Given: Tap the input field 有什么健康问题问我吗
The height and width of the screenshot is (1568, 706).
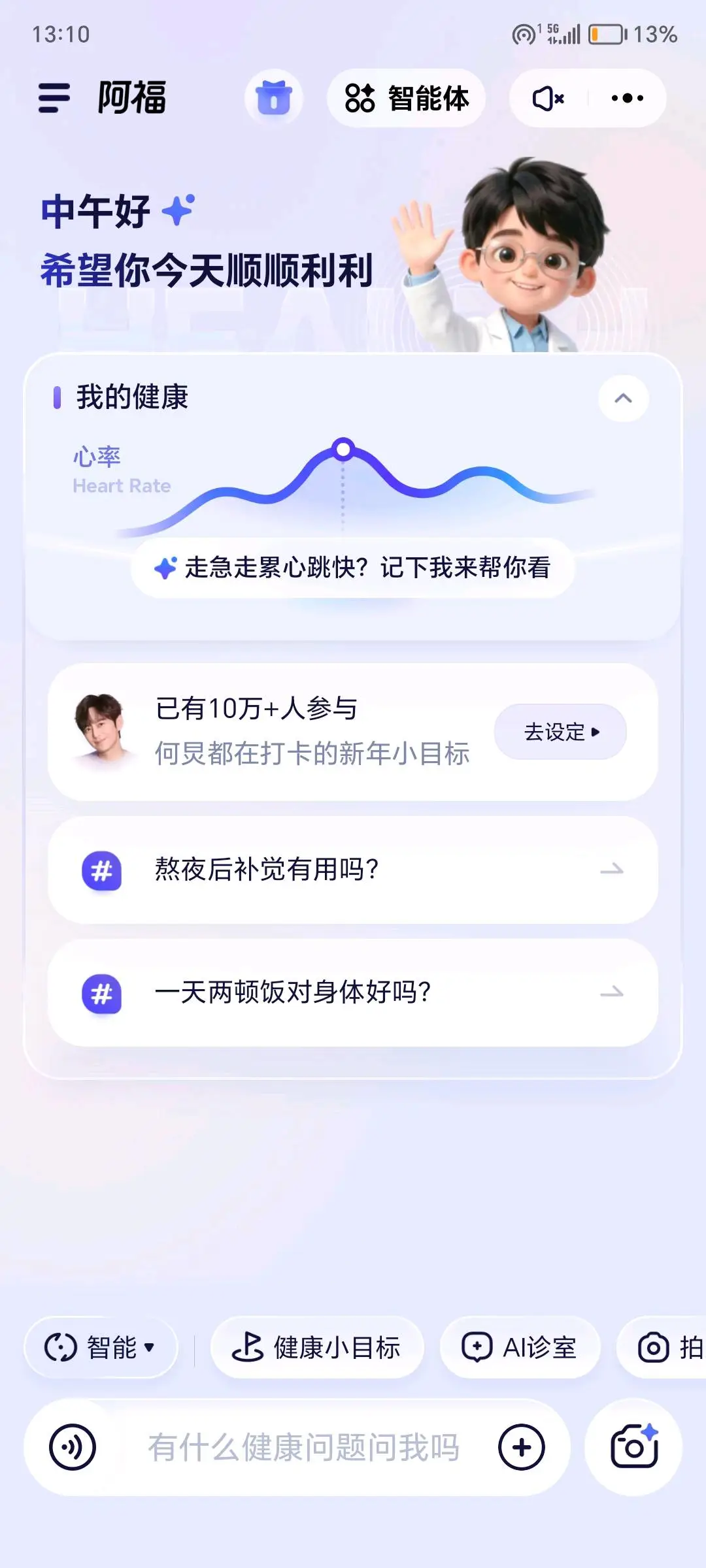Looking at the screenshot, I should coord(301,1446).
